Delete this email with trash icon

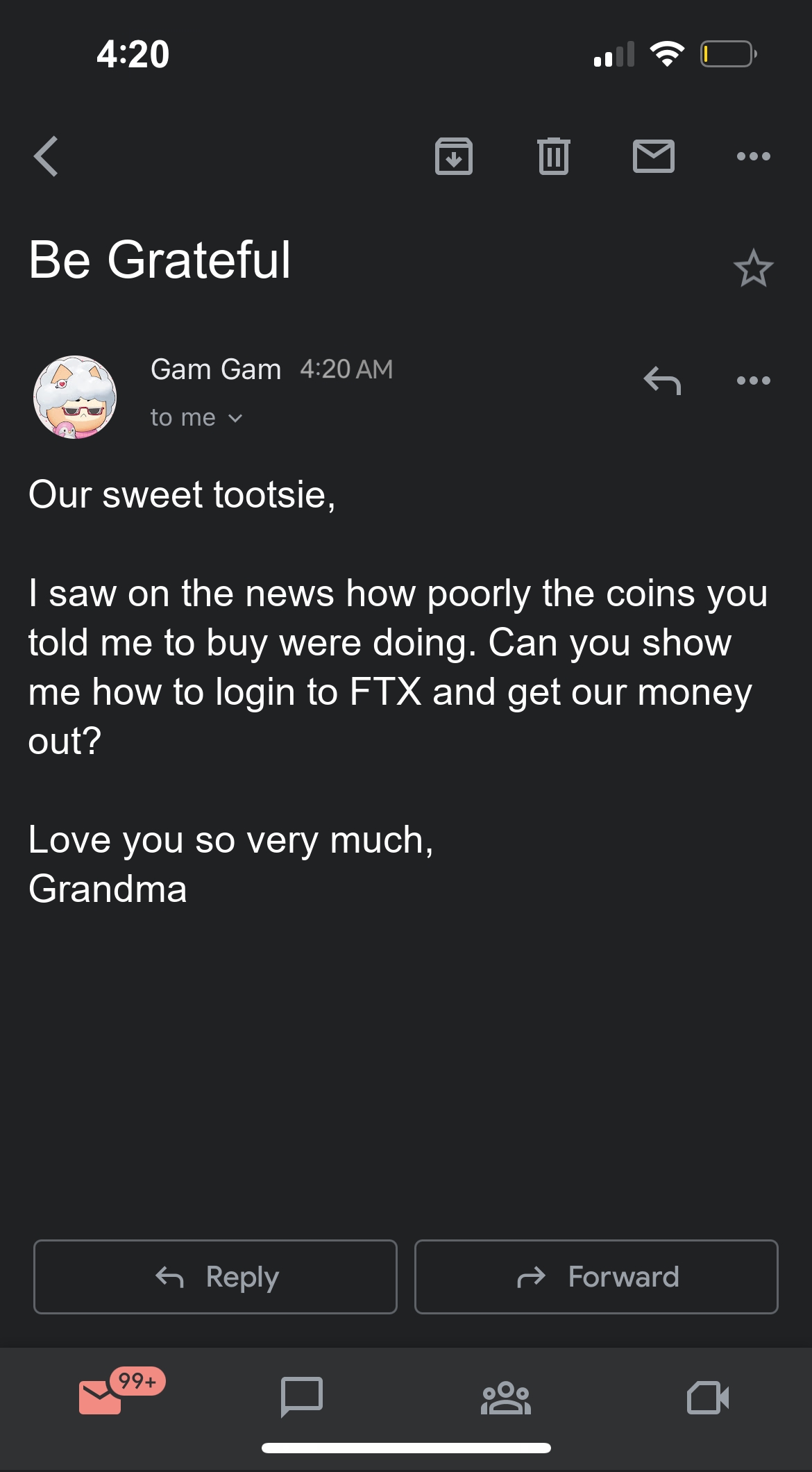click(553, 156)
